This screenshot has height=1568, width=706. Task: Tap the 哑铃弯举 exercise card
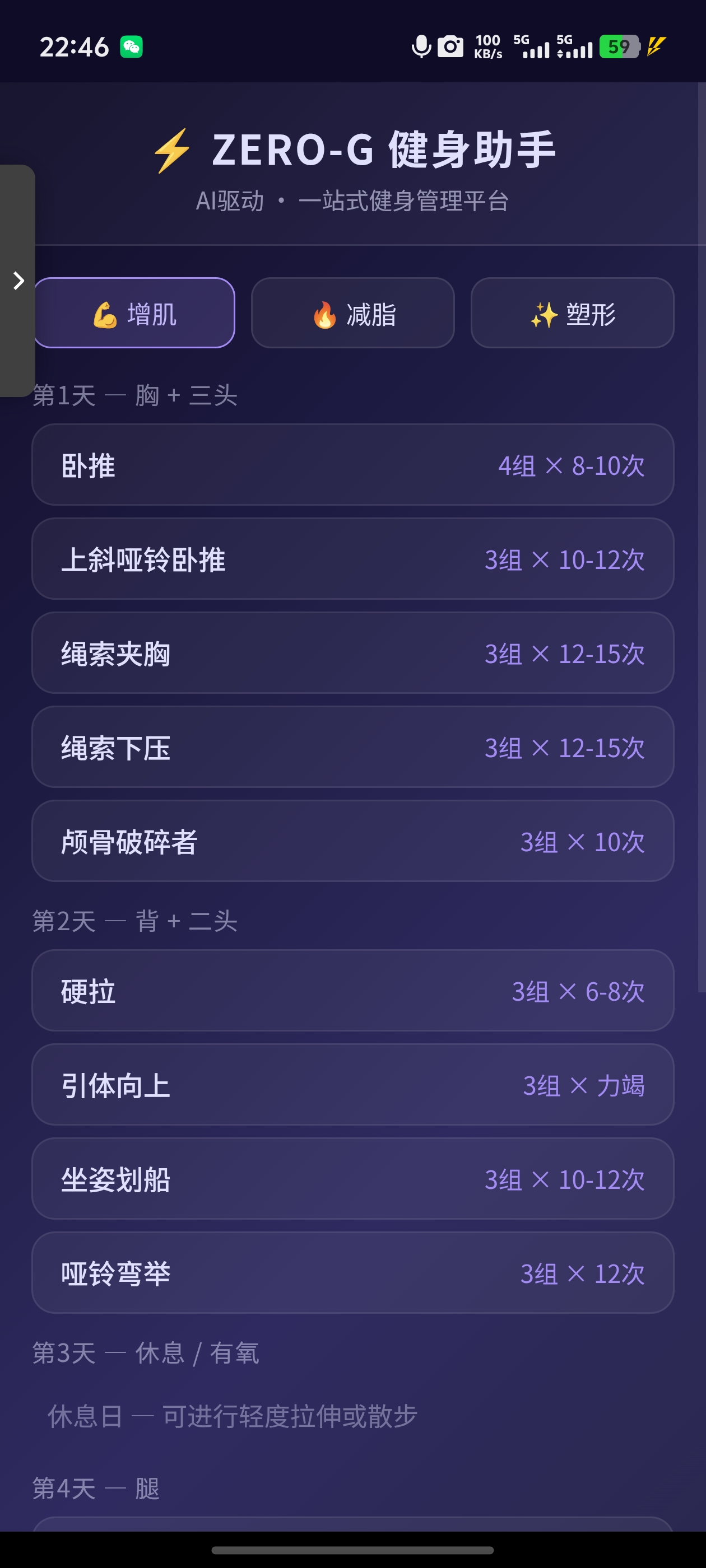tap(352, 1273)
